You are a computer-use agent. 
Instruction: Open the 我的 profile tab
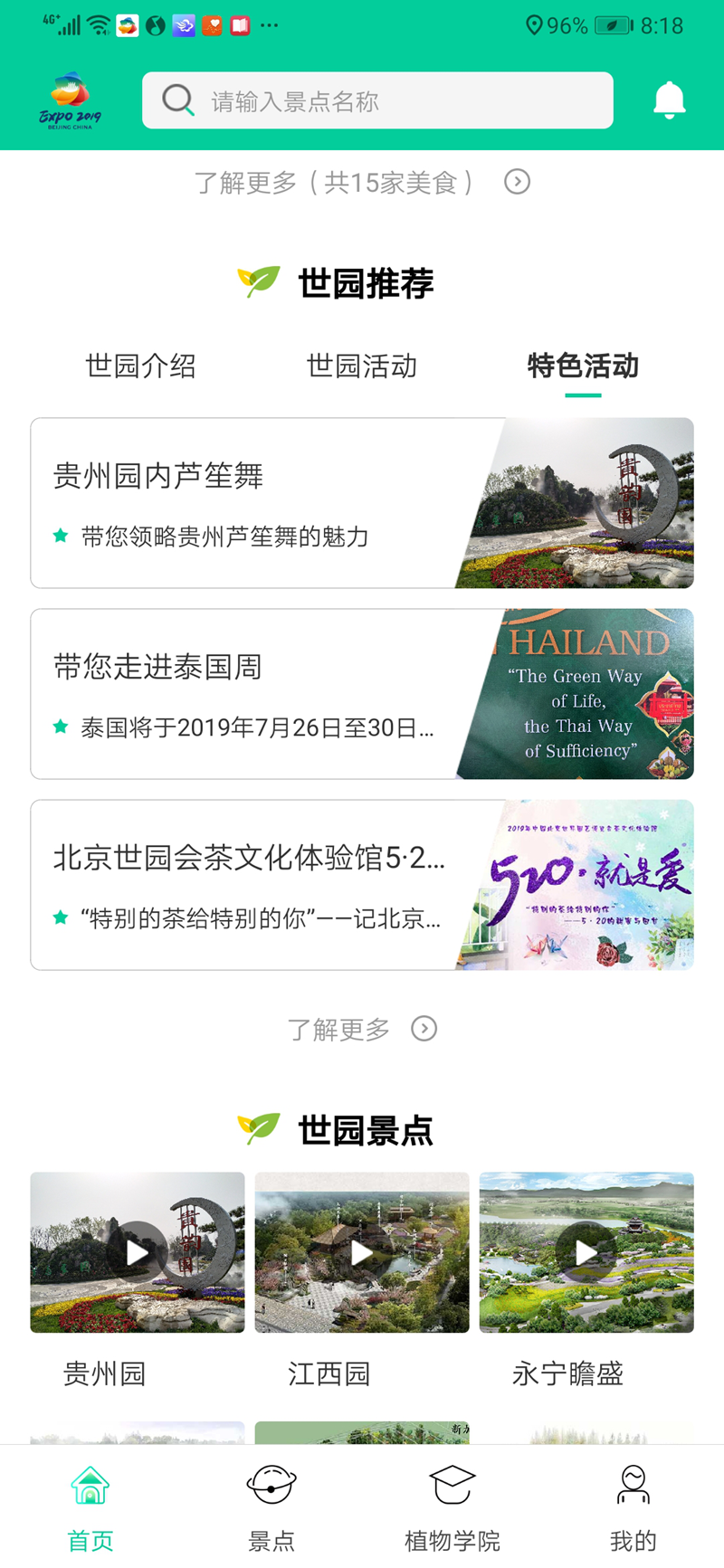pyautogui.click(x=633, y=1506)
